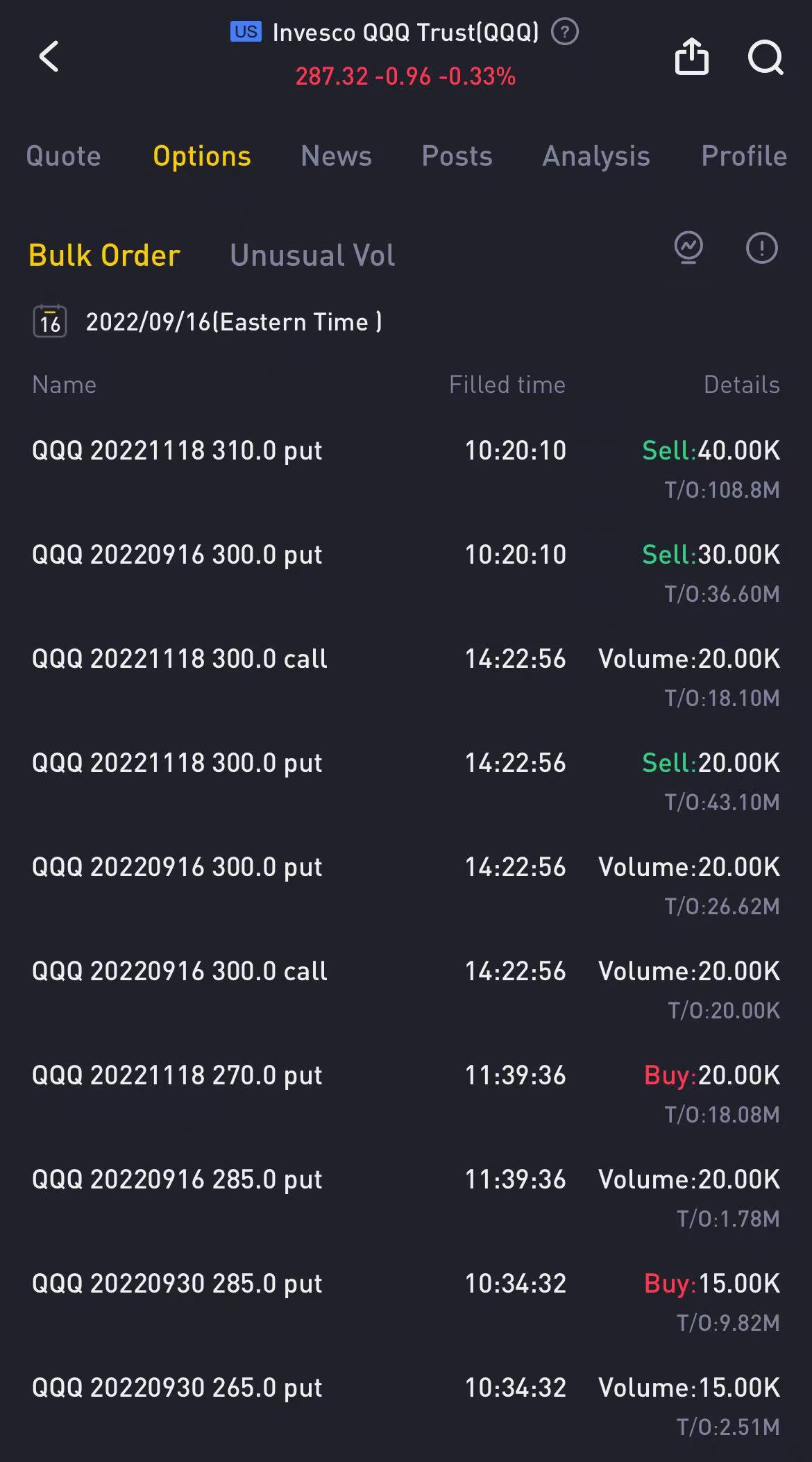Switch to the News tab
The image size is (812, 1462).
click(x=337, y=156)
